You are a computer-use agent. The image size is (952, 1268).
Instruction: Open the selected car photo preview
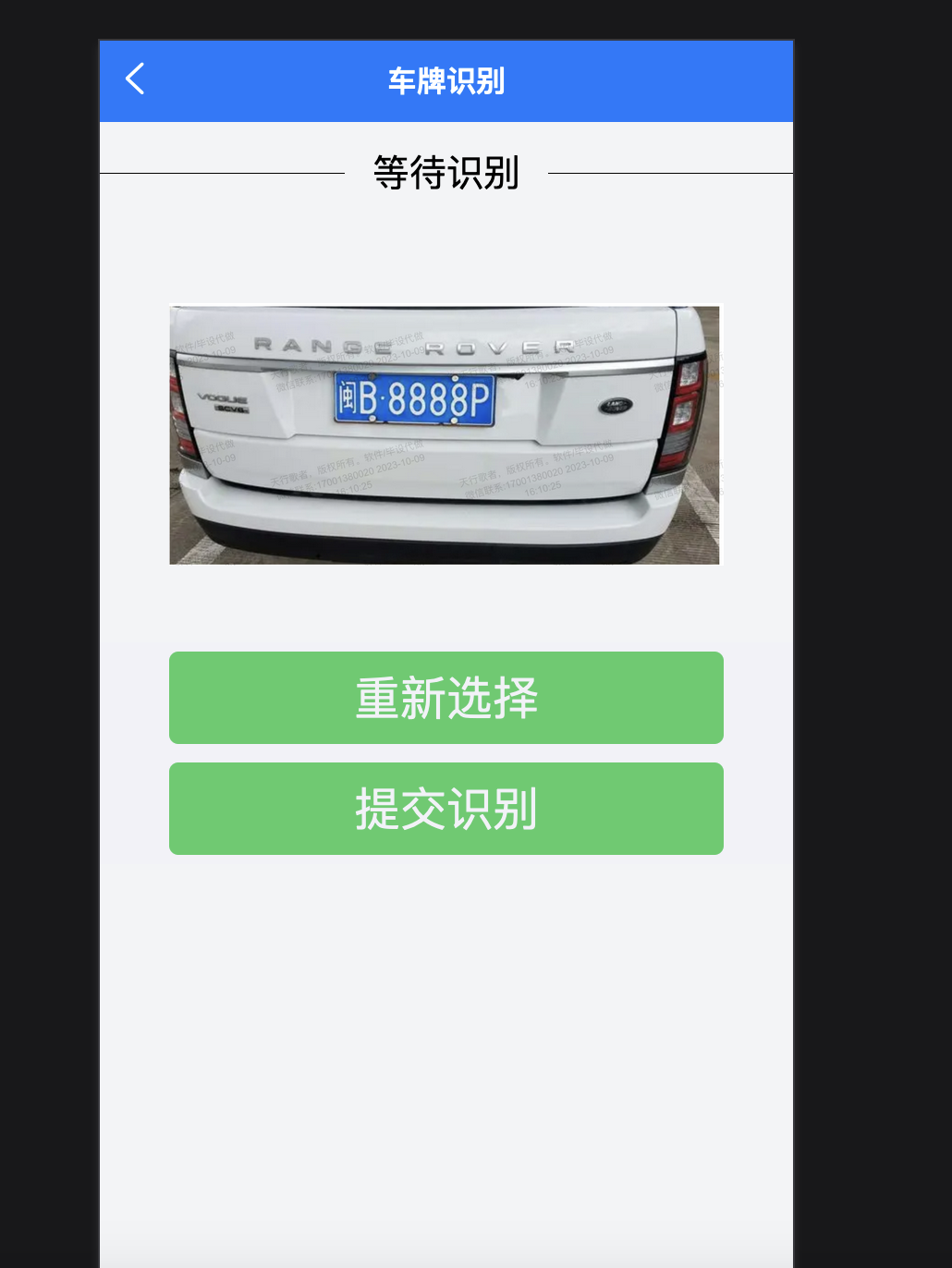[445, 435]
